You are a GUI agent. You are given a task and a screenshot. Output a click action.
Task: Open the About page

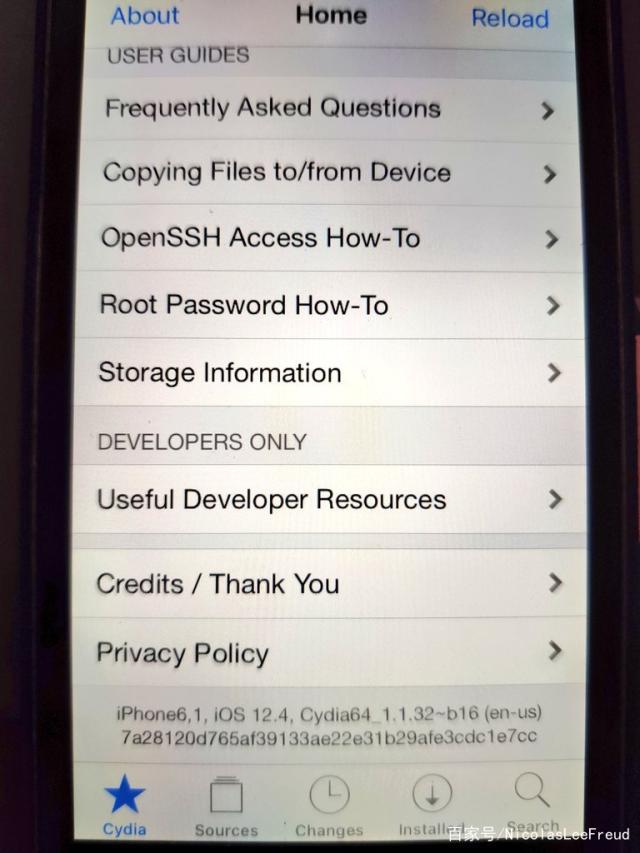pyautogui.click(x=145, y=16)
